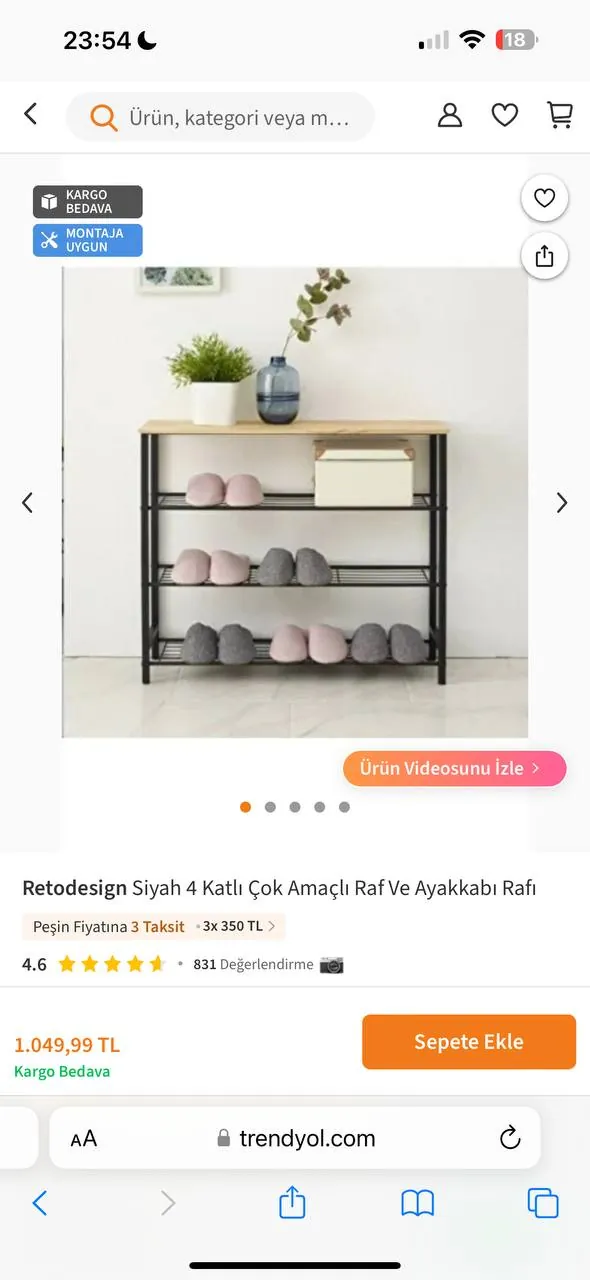
Task: Open the AA page settings in Safari
Action: coord(84,1138)
